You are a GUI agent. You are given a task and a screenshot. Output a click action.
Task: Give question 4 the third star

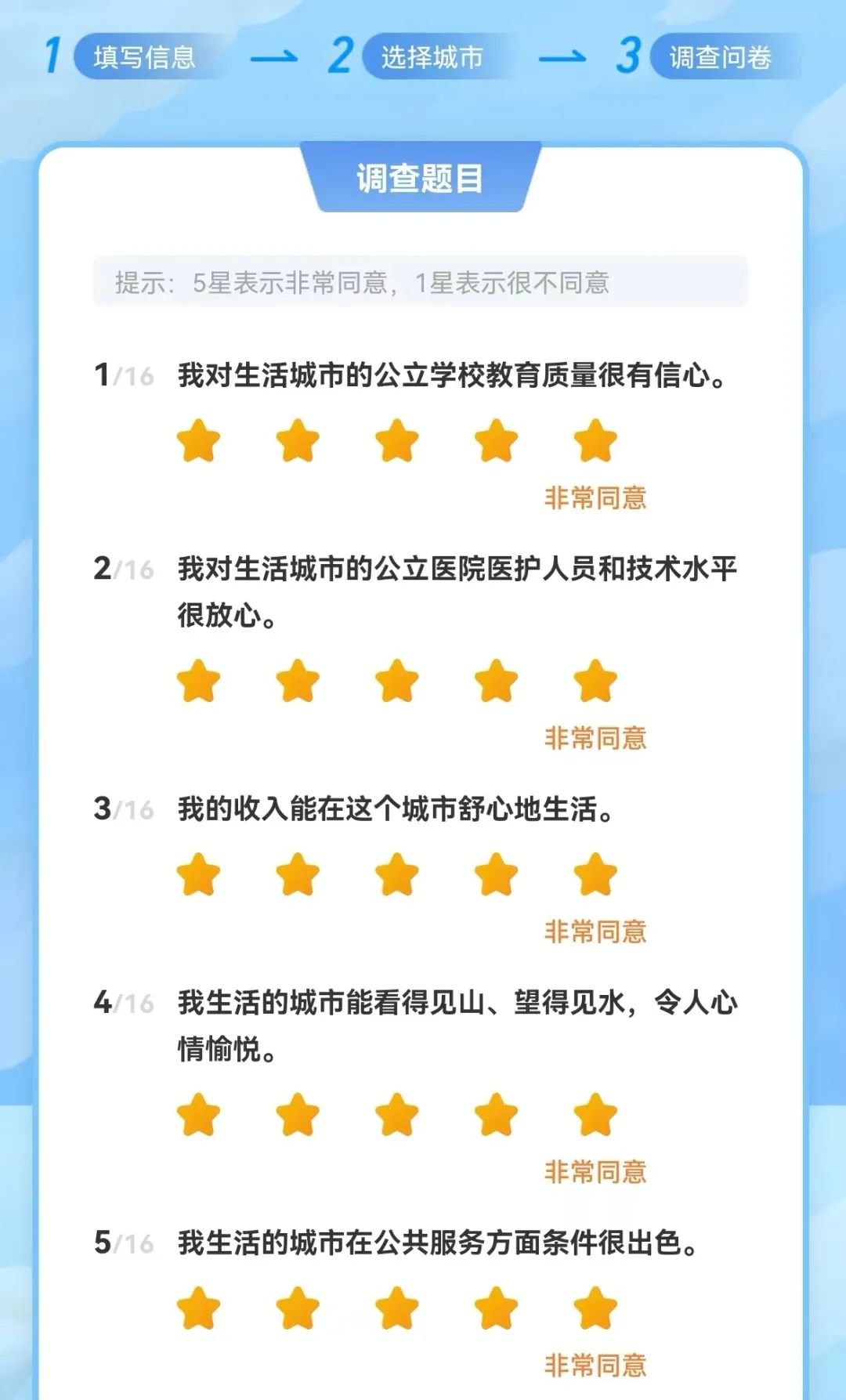coord(396,1115)
